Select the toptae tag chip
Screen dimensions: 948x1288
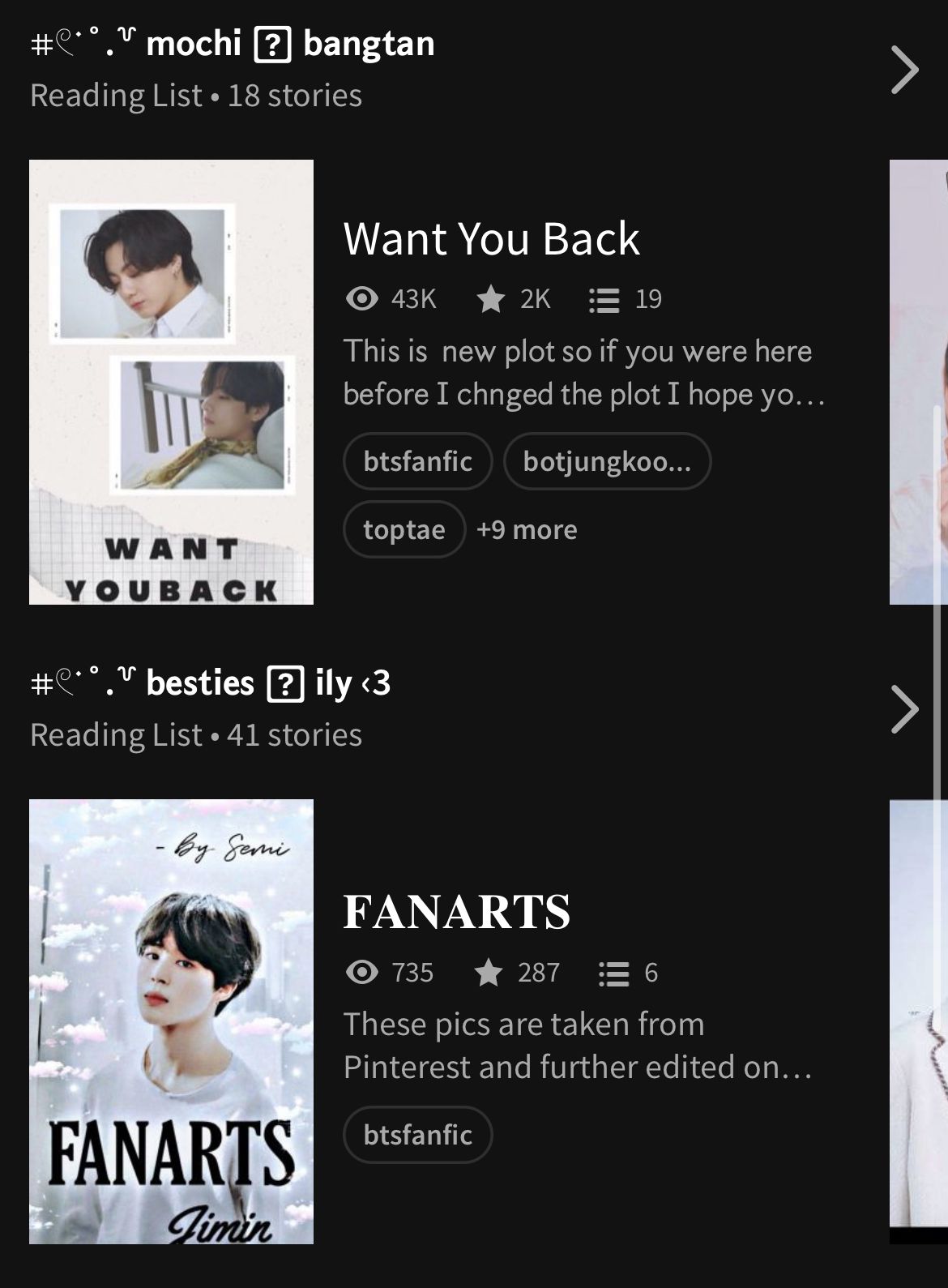pyautogui.click(x=404, y=529)
